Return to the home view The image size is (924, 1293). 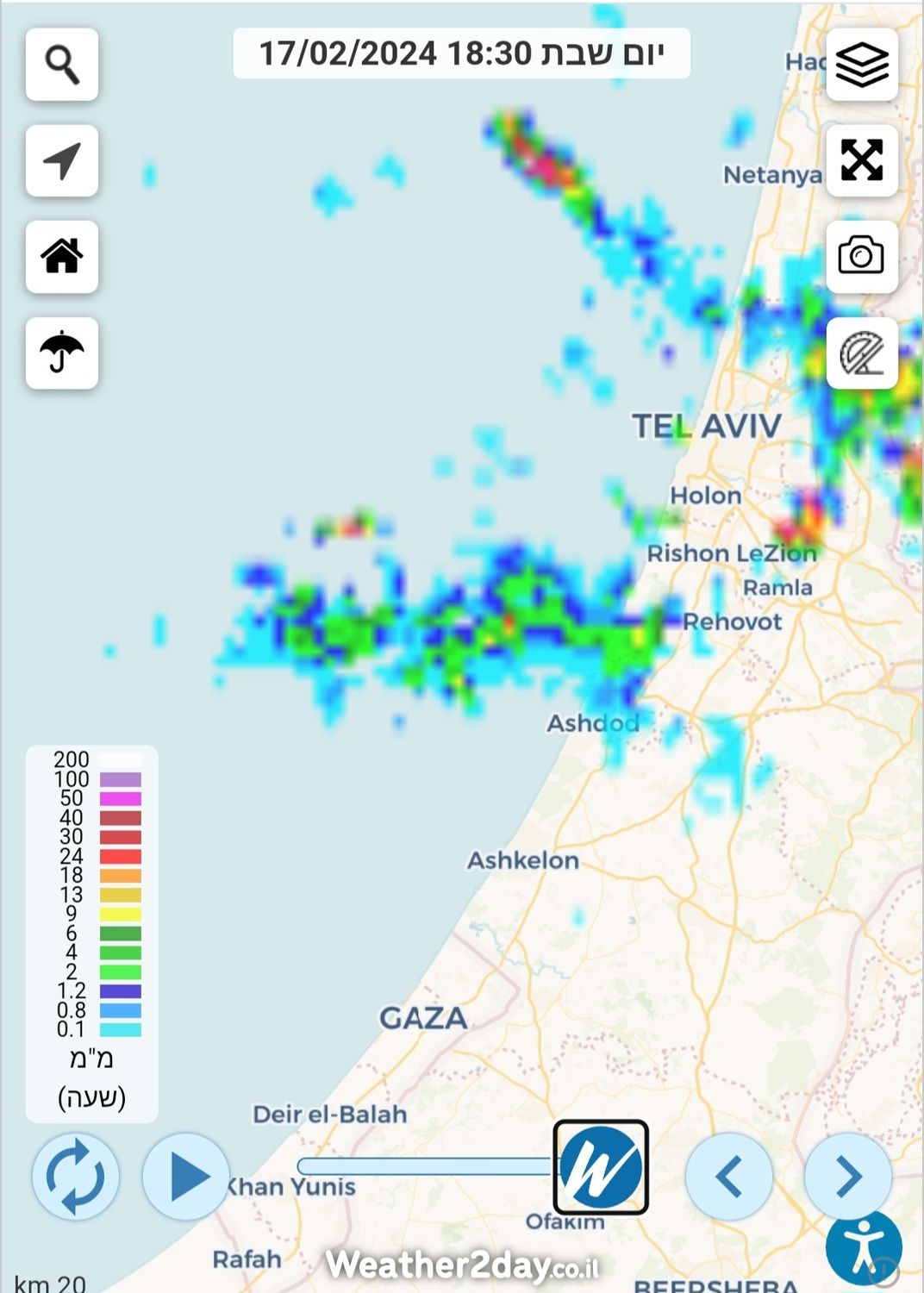point(62,257)
